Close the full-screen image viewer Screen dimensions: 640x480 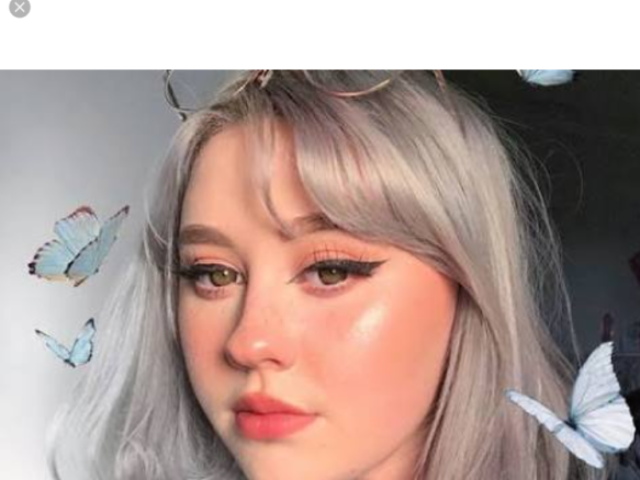tap(19, 8)
